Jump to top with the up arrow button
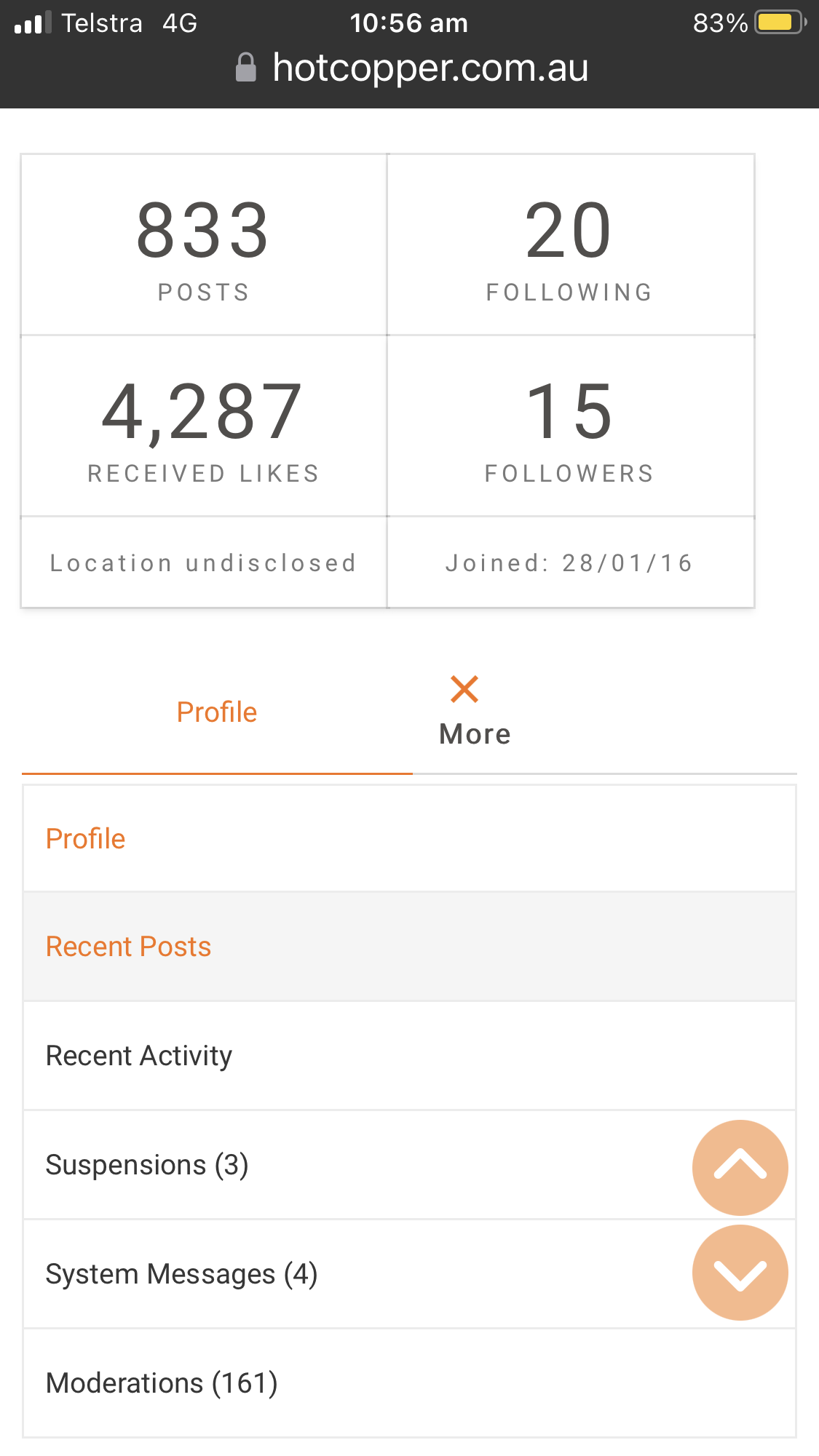 740,1167
